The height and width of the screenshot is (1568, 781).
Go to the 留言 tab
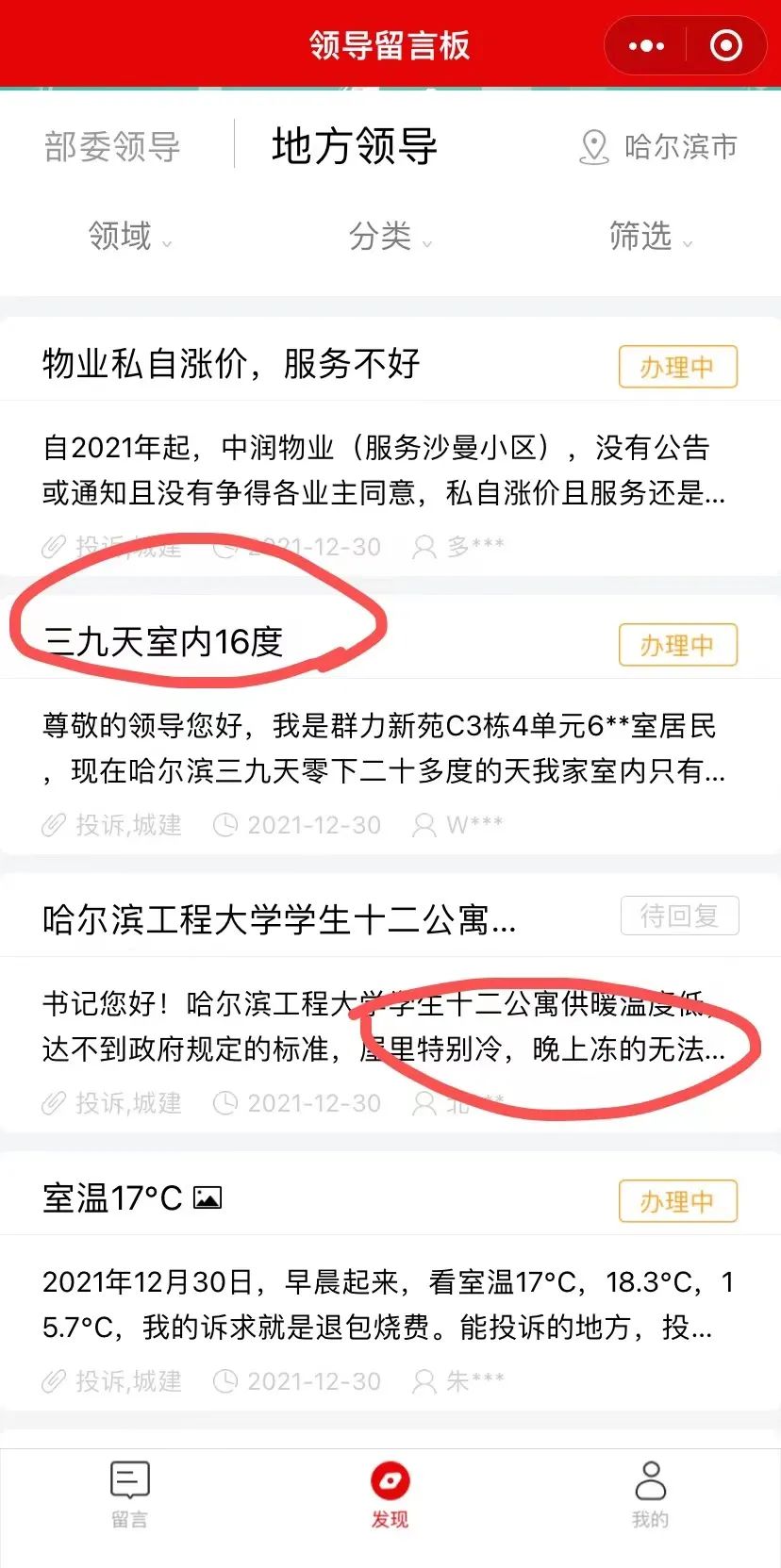click(x=129, y=1494)
